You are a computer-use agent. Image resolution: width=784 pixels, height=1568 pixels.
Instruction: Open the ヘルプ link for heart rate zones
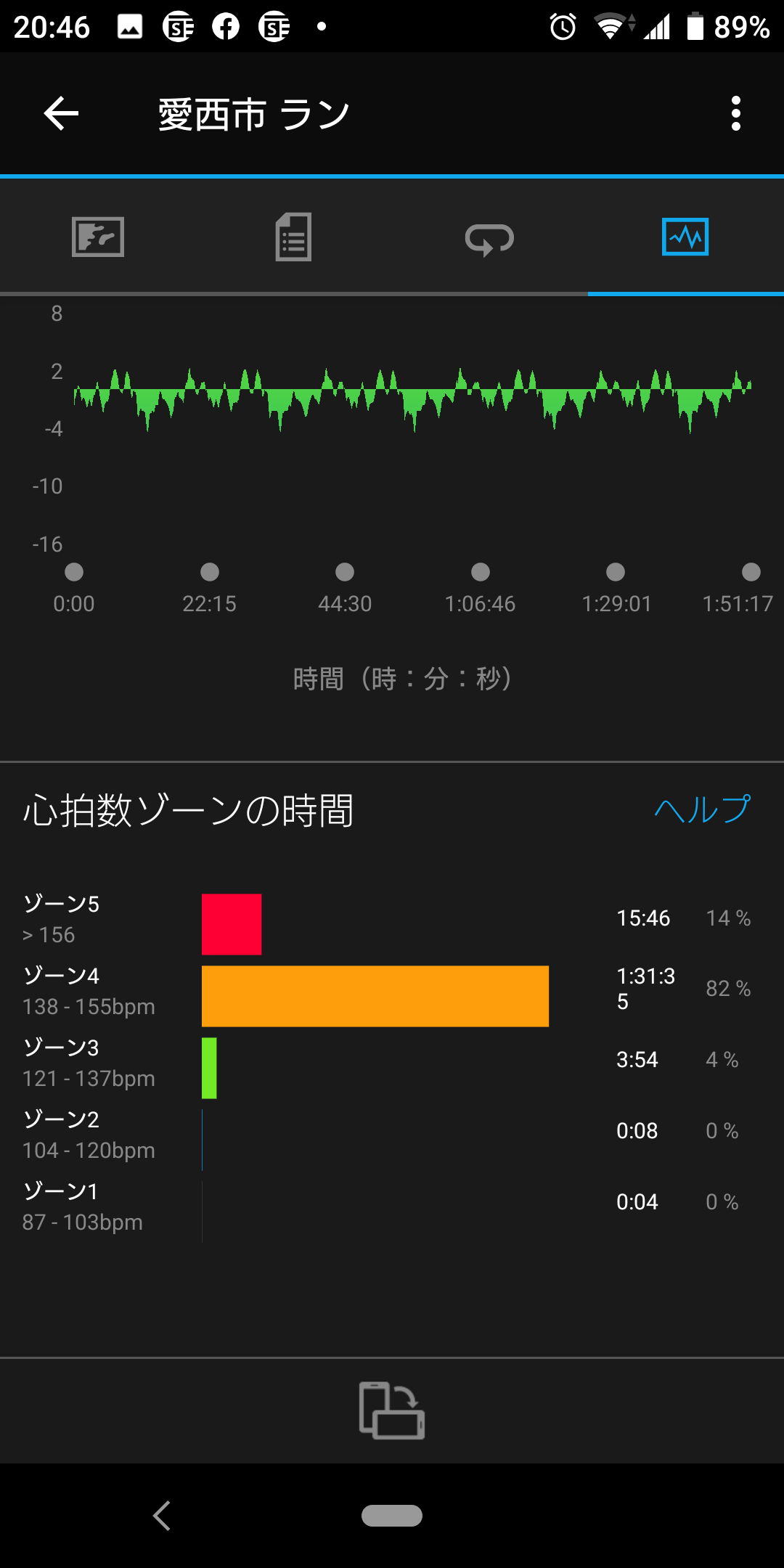[x=702, y=809]
